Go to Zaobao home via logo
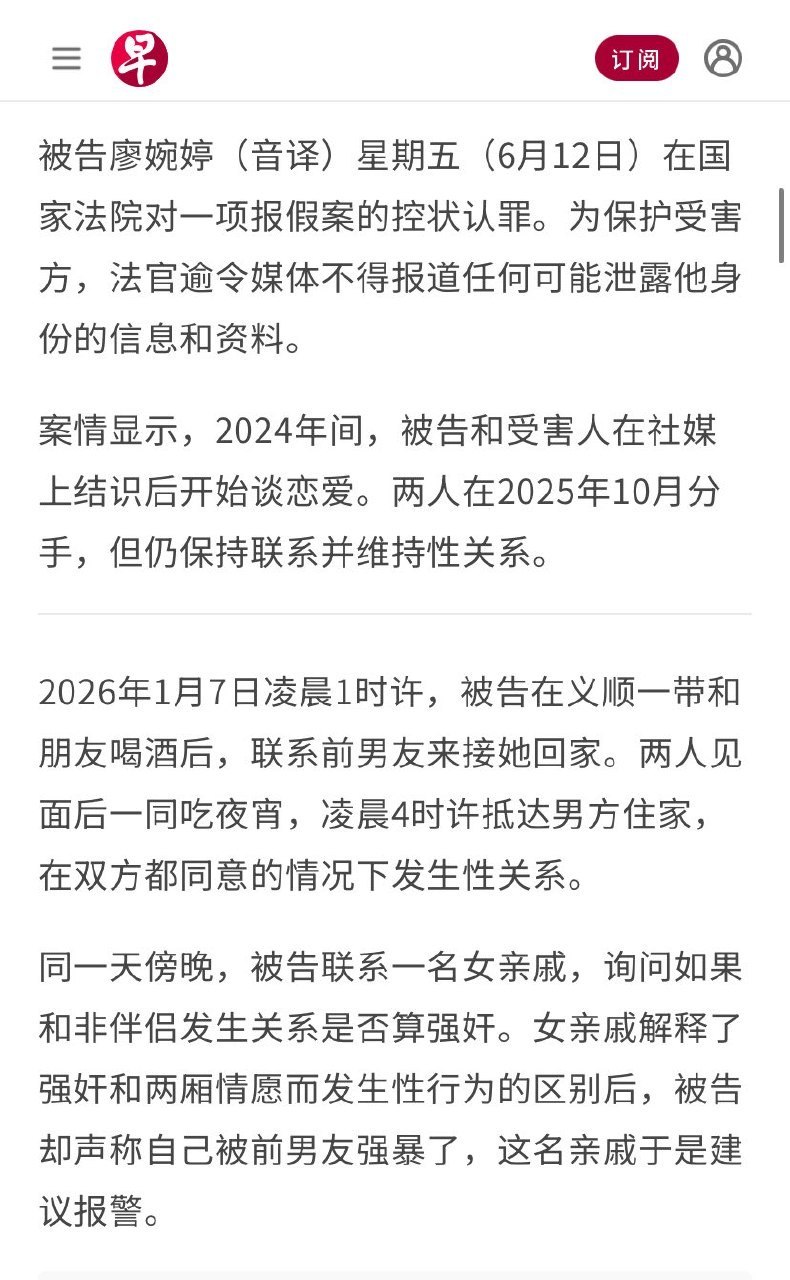This screenshot has height=1280, width=790. pyautogui.click(x=139, y=58)
